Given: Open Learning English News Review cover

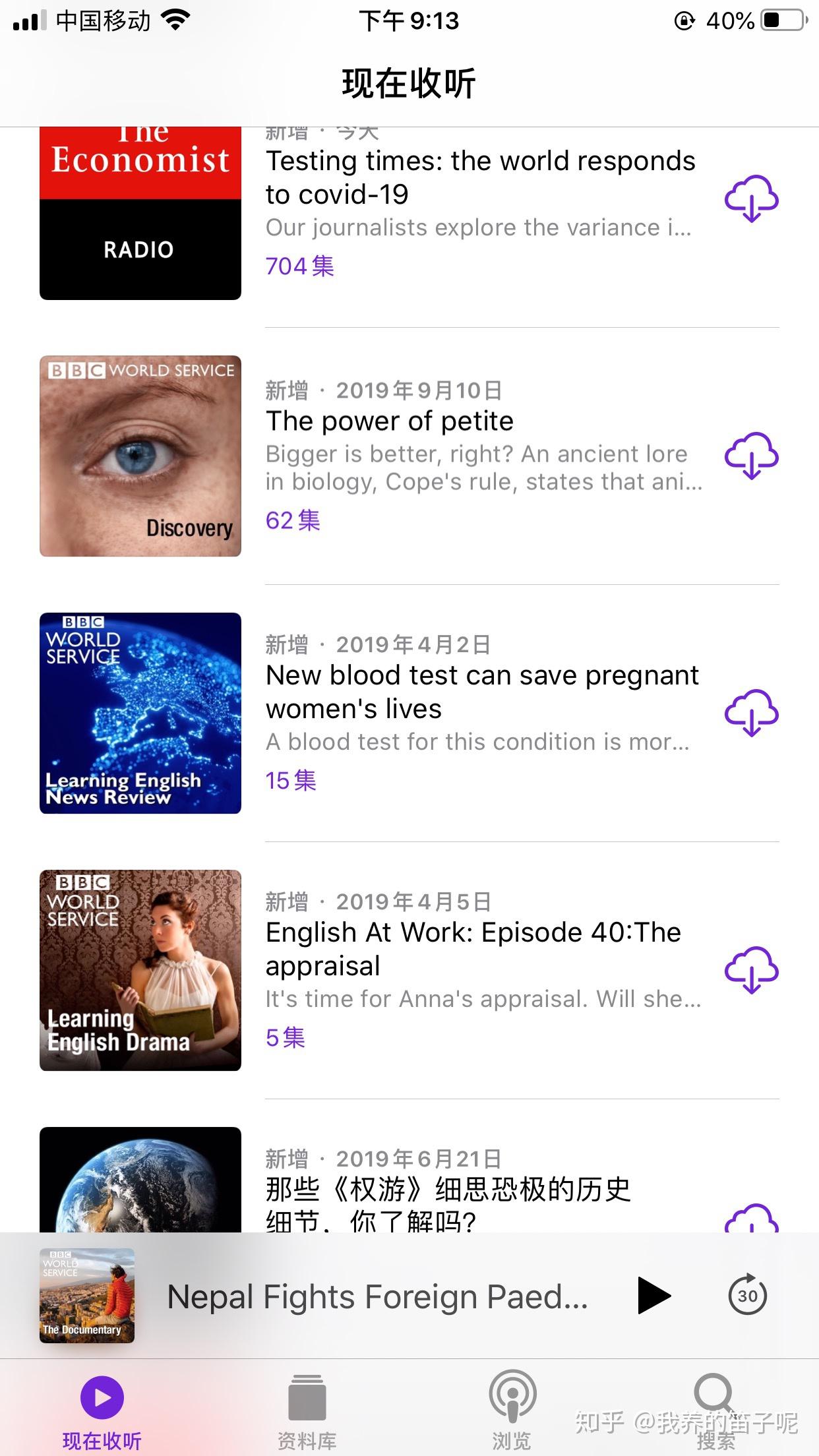Looking at the screenshot, I should point(140,713).
